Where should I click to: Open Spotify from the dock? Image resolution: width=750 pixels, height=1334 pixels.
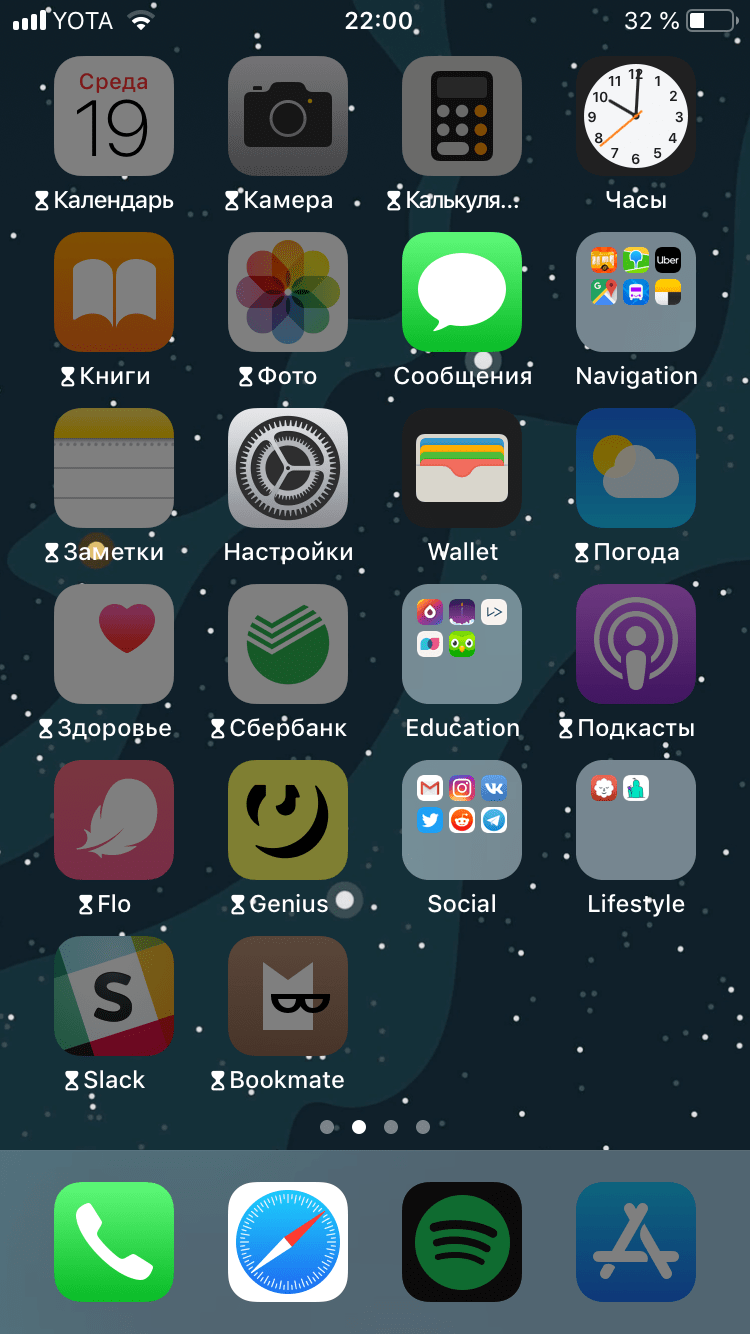coord(462,1242)
